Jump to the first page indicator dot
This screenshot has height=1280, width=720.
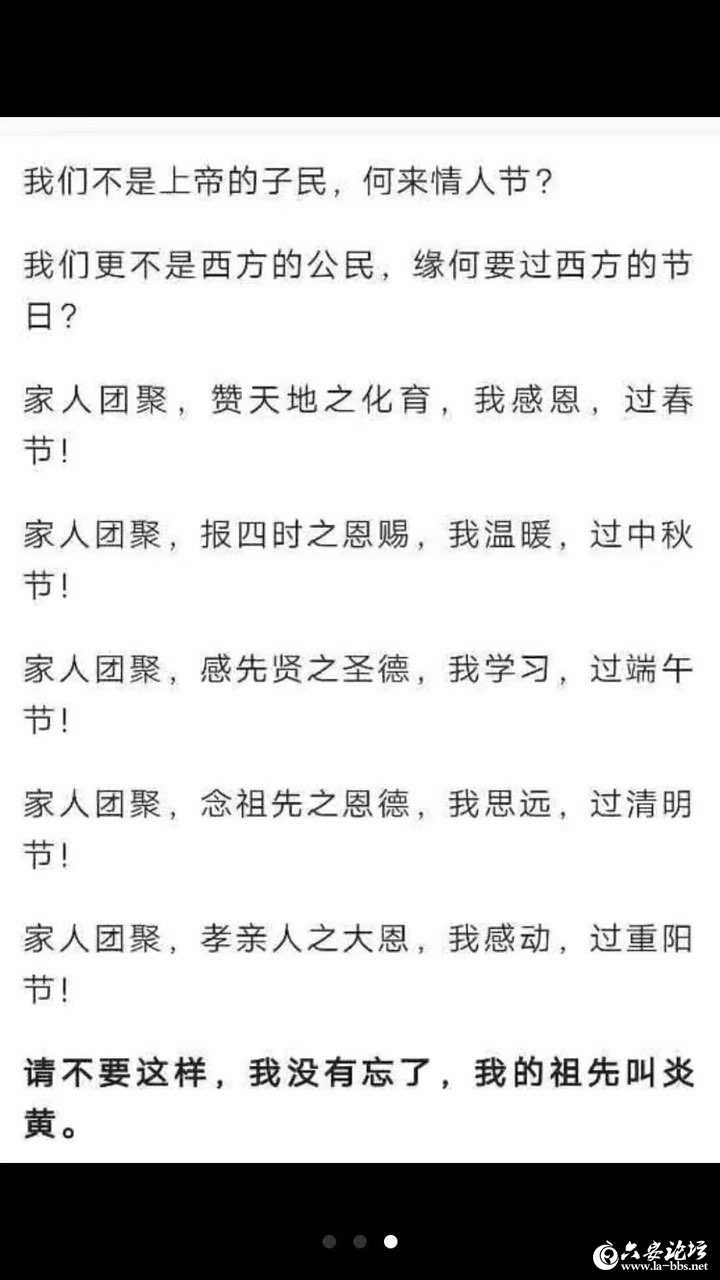click(x=329, y=1242)
